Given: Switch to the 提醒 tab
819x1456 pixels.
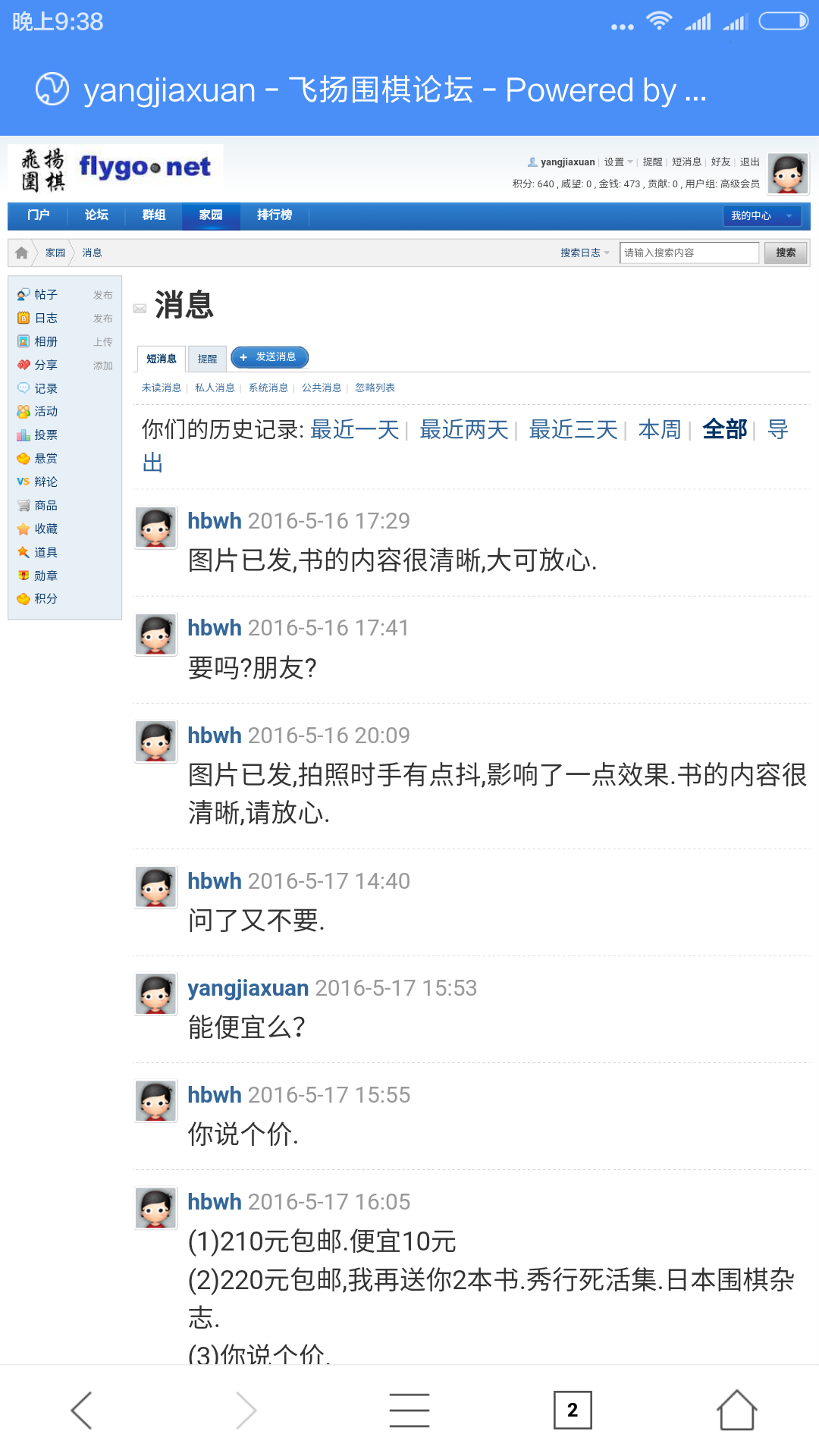Looking at the screenshot, I should point(207,359).
